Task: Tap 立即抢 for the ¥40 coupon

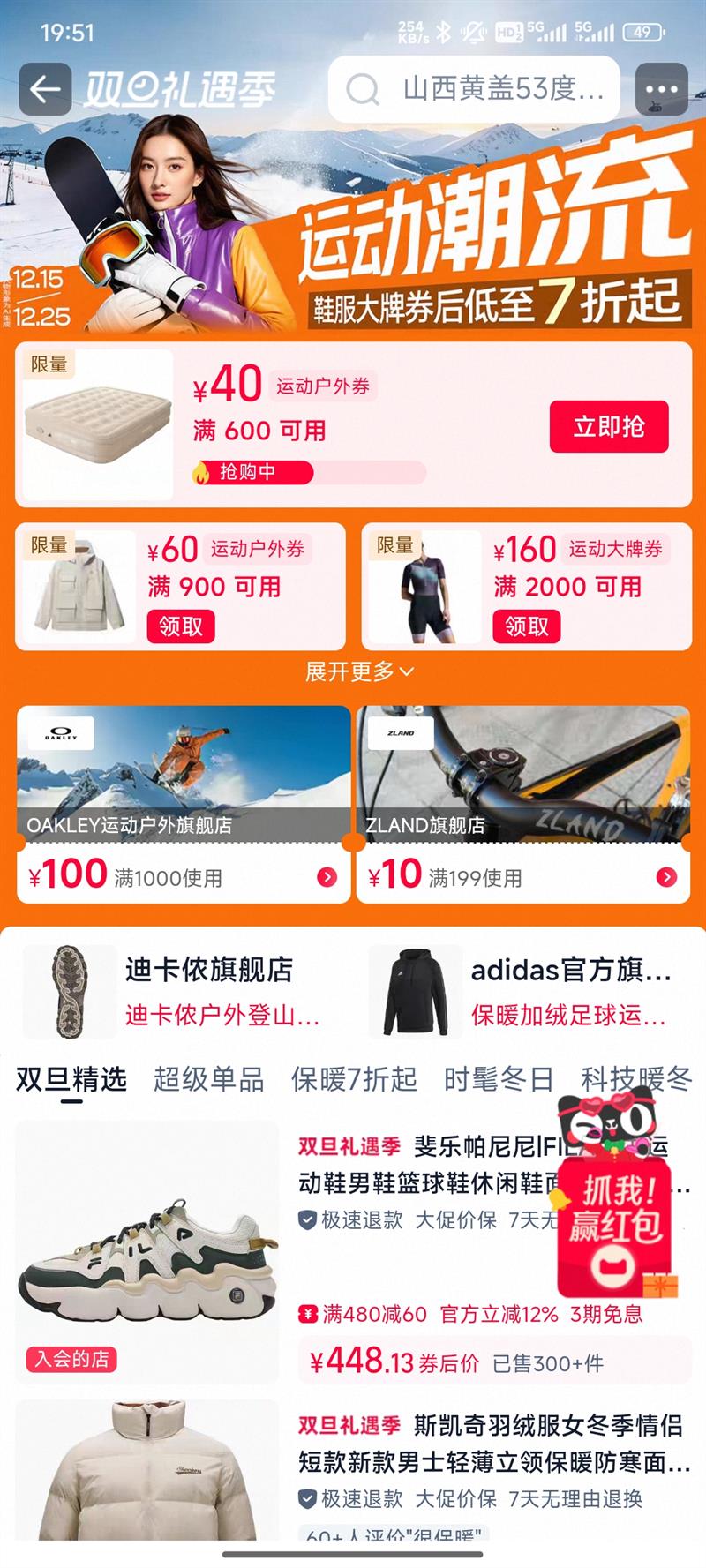Action: coord(609,427)
